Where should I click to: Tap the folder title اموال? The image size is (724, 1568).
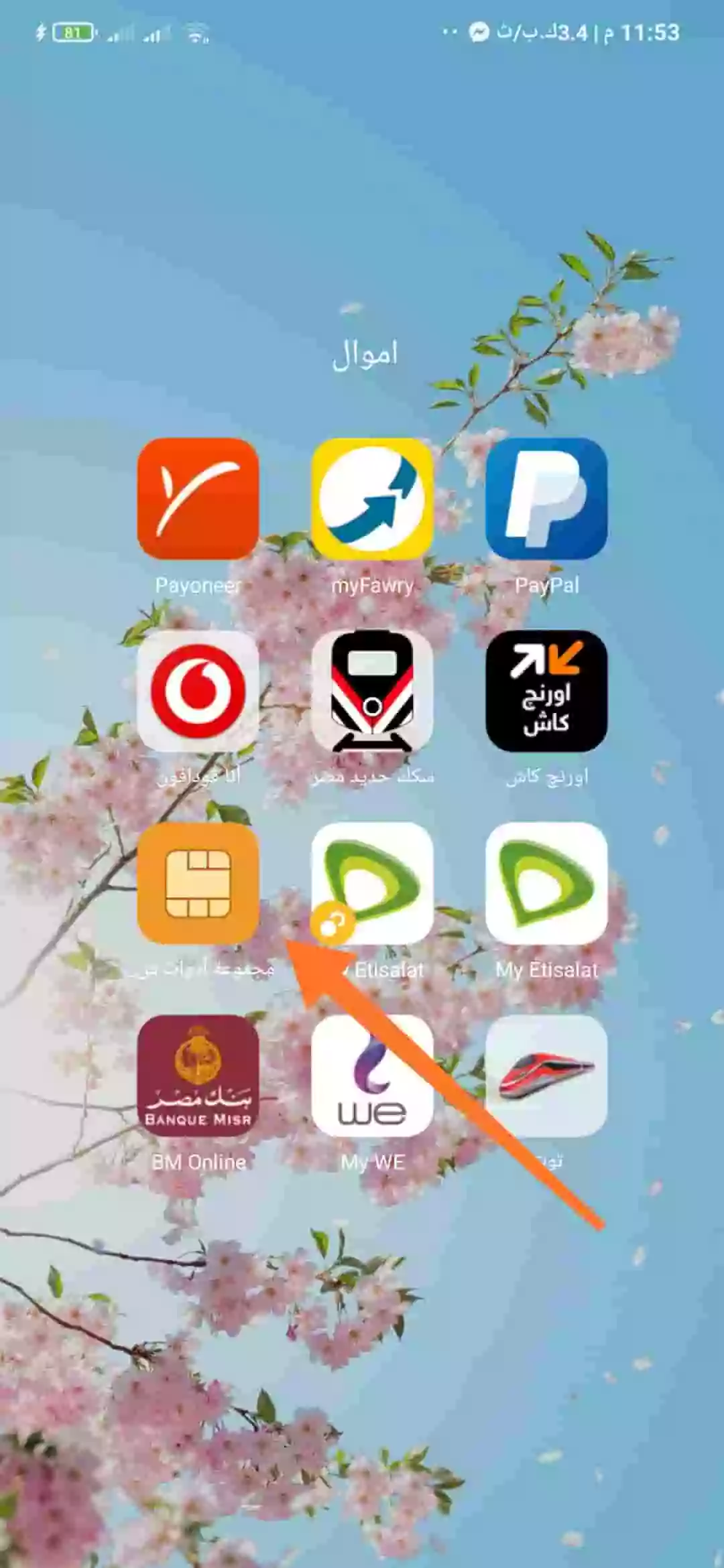click(365, 354)
